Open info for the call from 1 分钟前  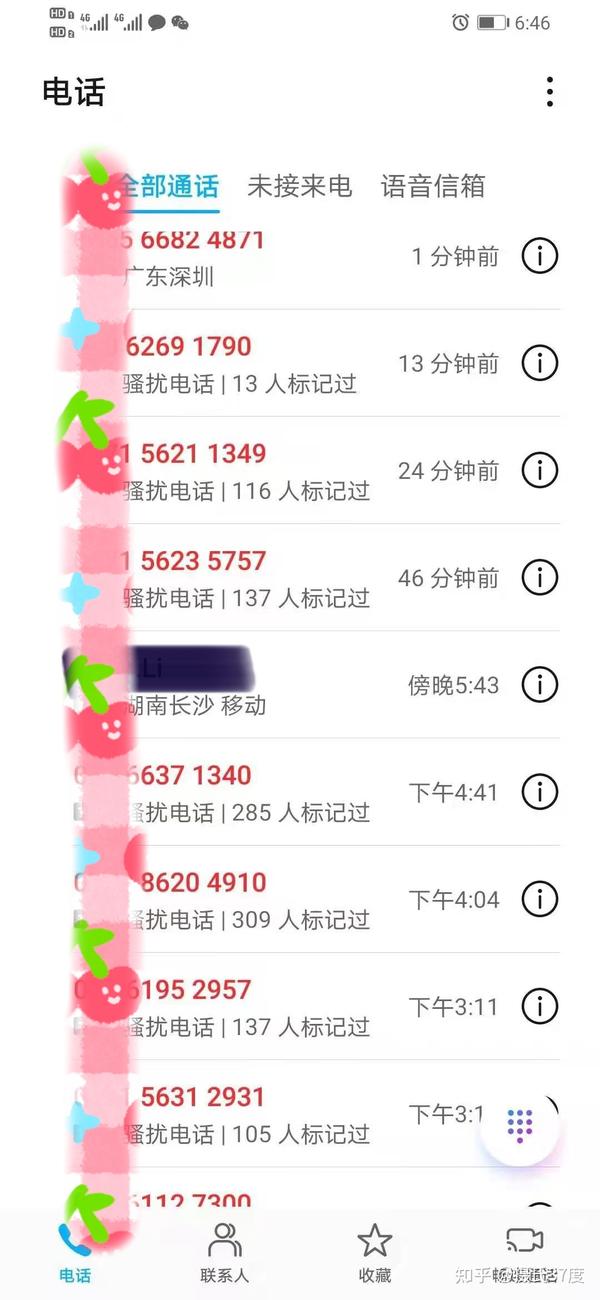coord(540,257)
